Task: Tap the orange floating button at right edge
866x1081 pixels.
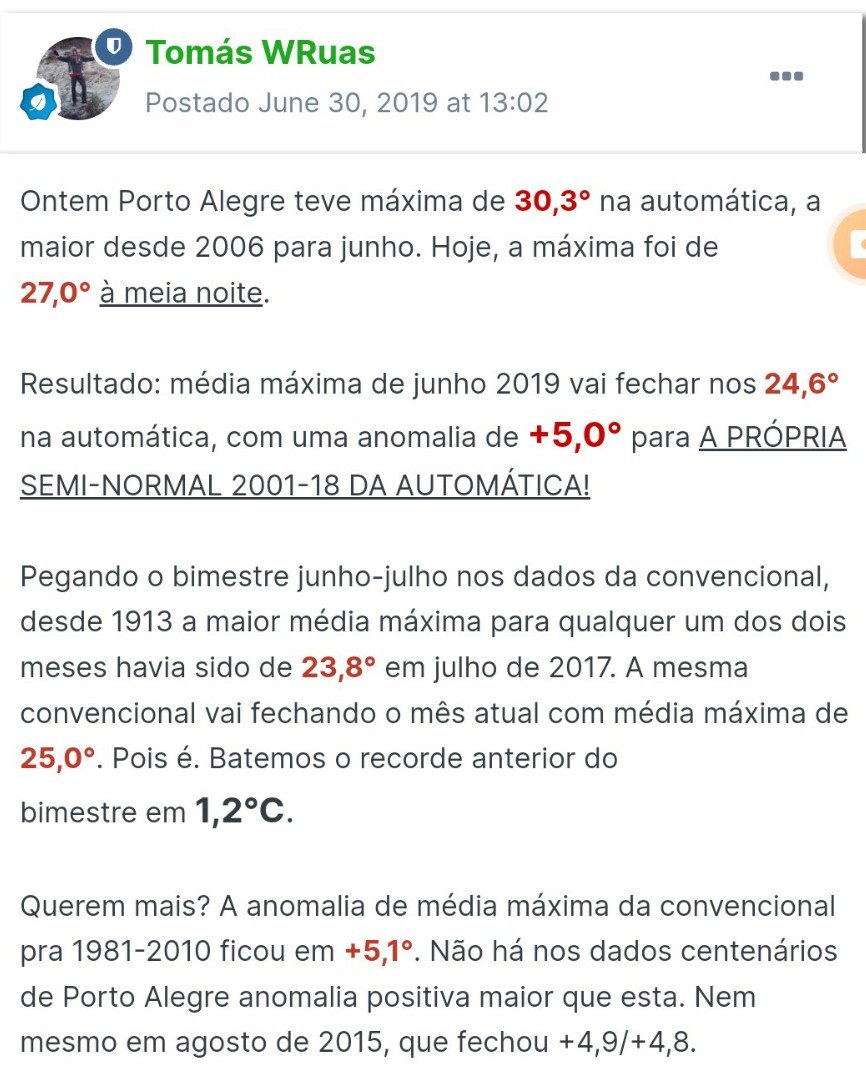Action: (848, 245)
